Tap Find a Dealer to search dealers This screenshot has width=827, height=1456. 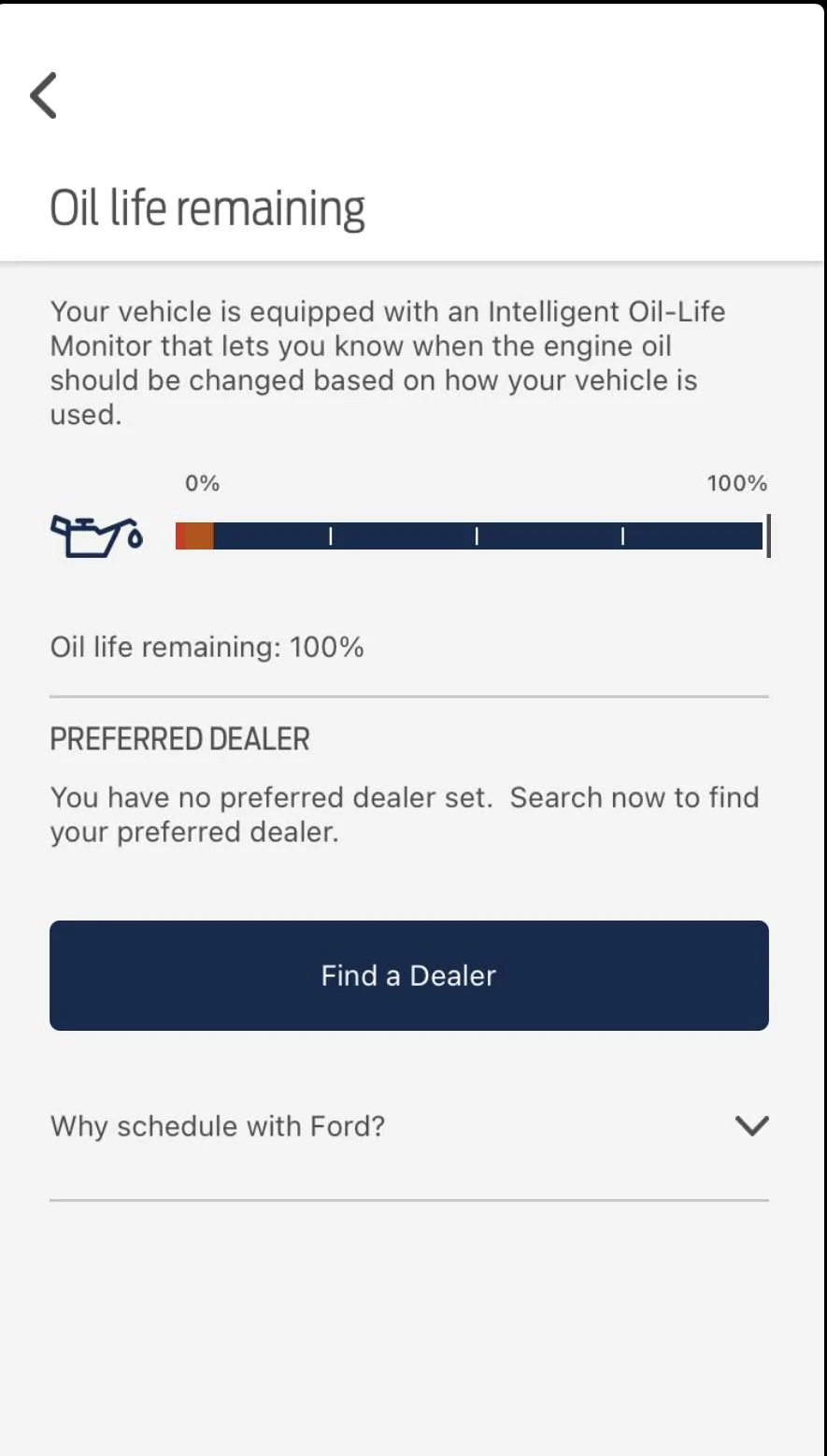tap(408, 975)
